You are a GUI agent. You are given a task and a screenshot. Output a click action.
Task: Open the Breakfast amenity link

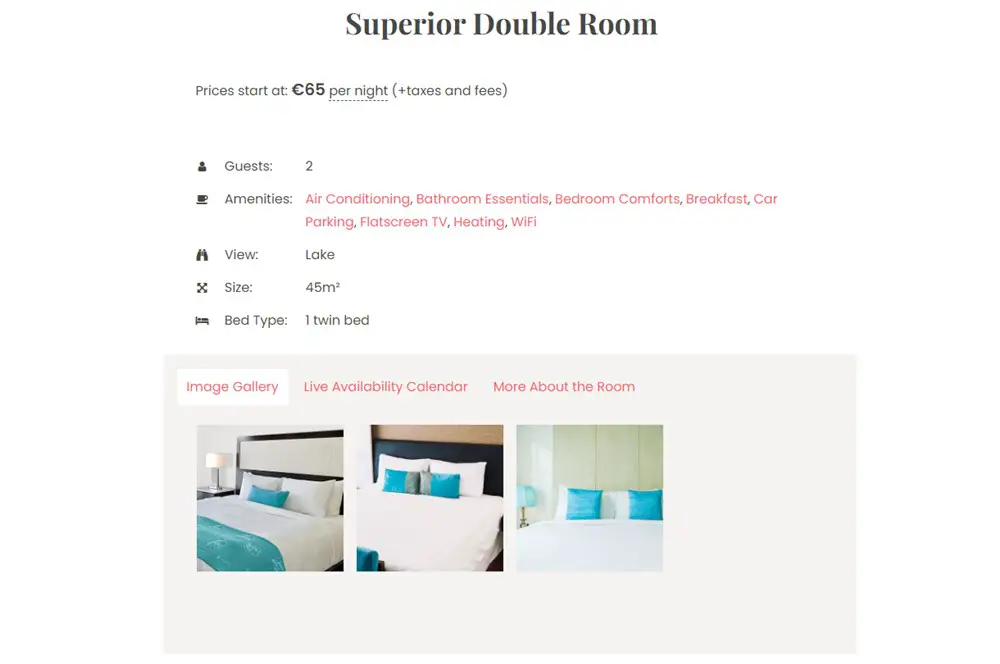[x=716, y=199]
